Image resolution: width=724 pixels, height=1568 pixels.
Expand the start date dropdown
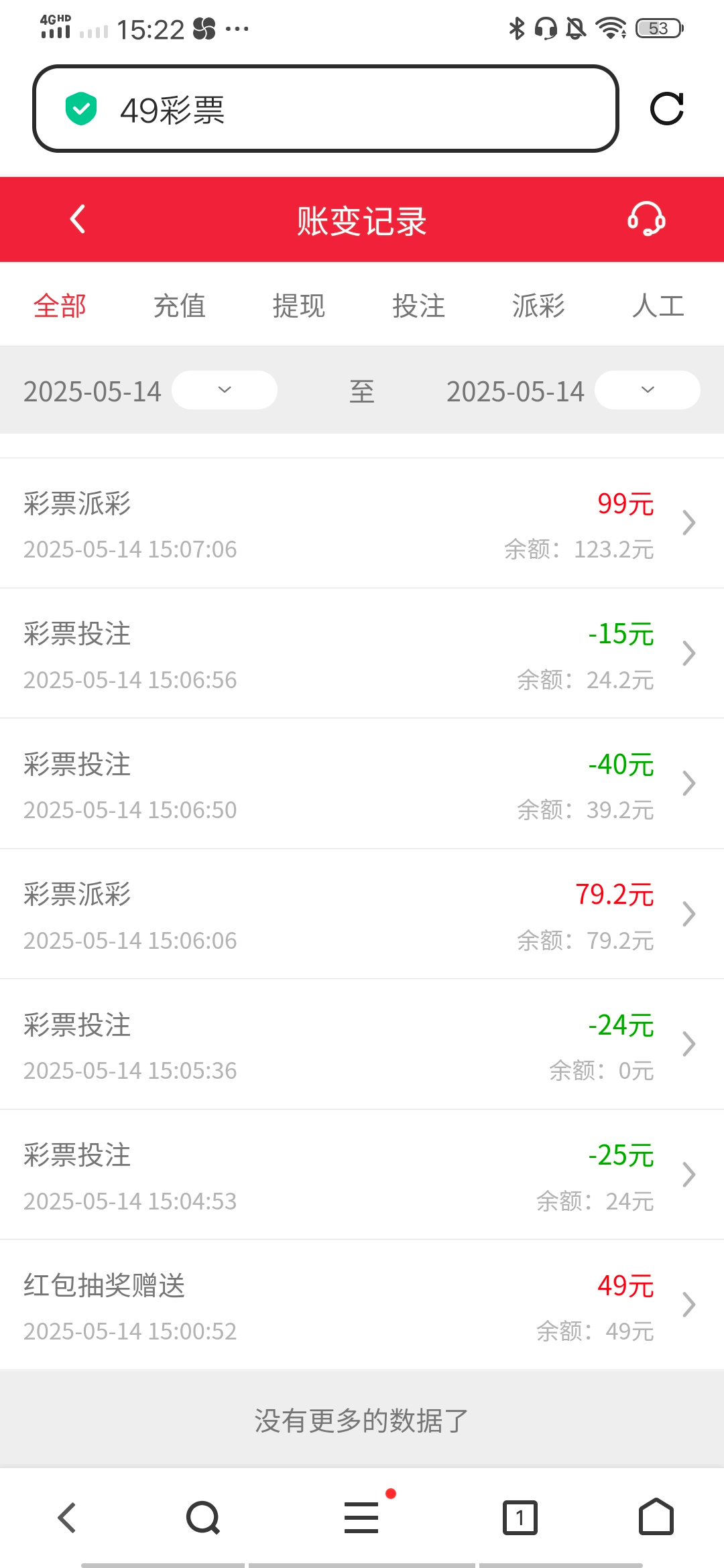[x=225, y=390]
